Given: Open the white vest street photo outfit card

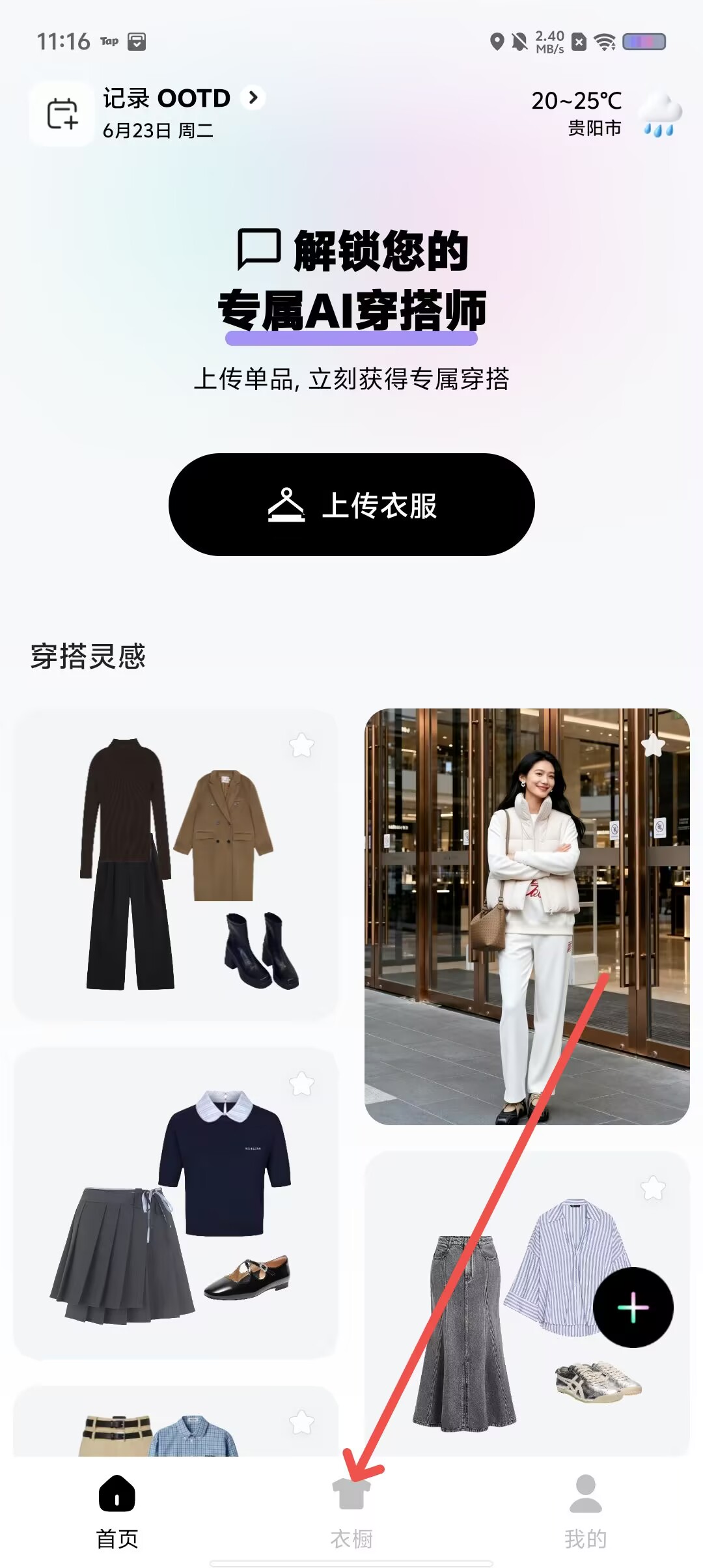Looking at the screenshot, I should 527,917.
